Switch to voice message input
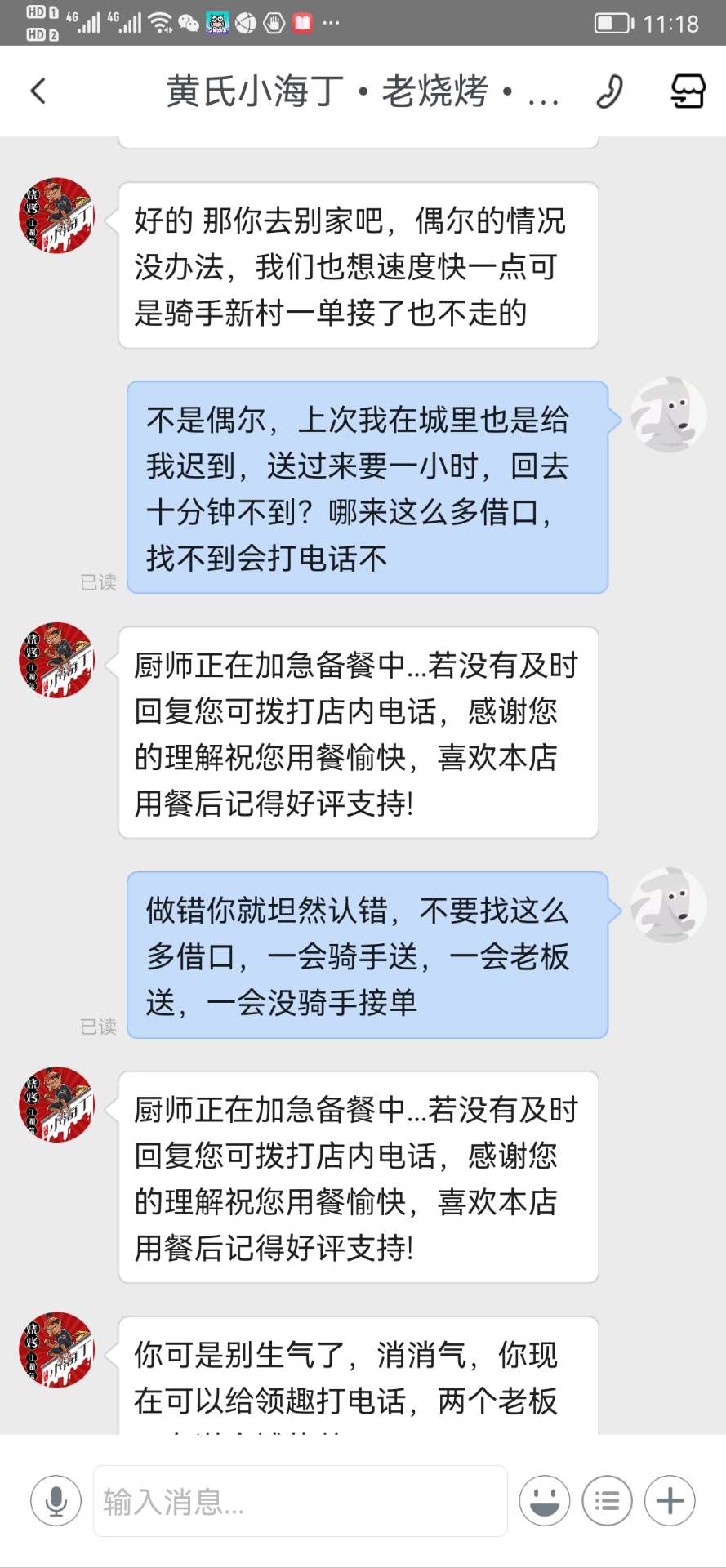The image size is (726, 1568). (56, 1500)
